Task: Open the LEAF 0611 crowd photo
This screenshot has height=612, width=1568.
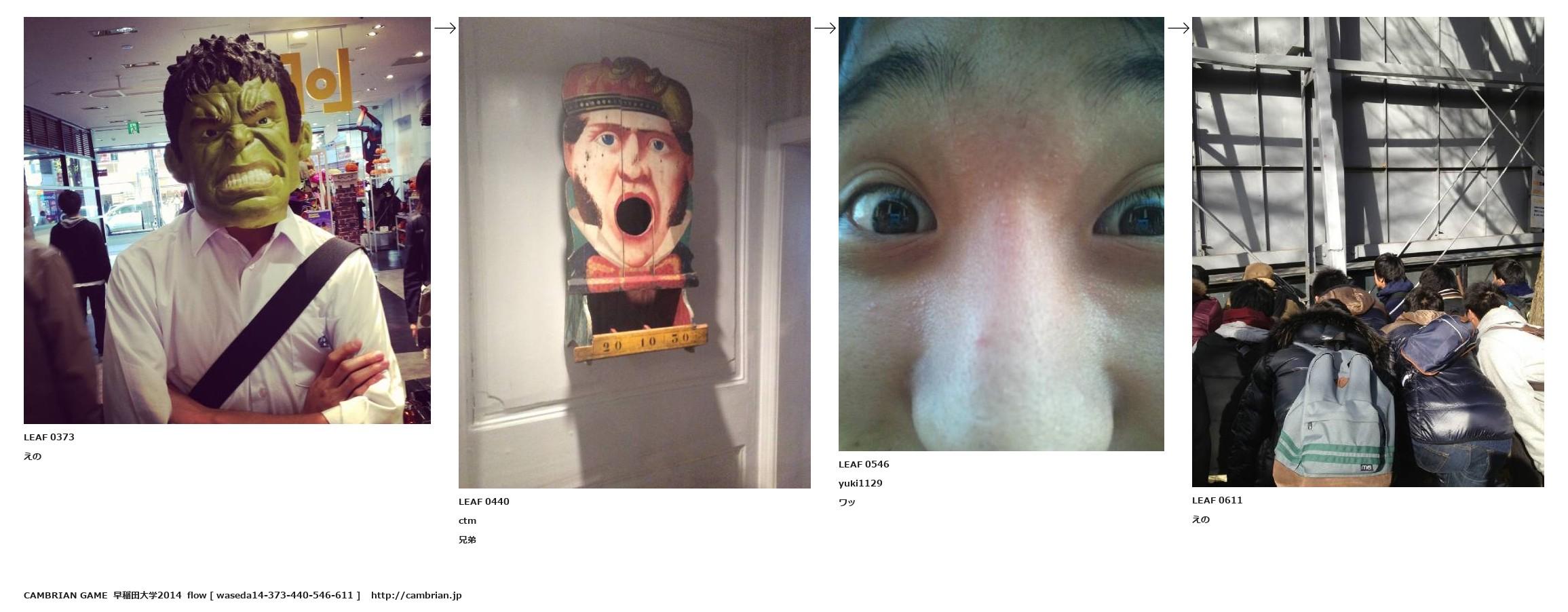Action: click(x=1367, y=252)
